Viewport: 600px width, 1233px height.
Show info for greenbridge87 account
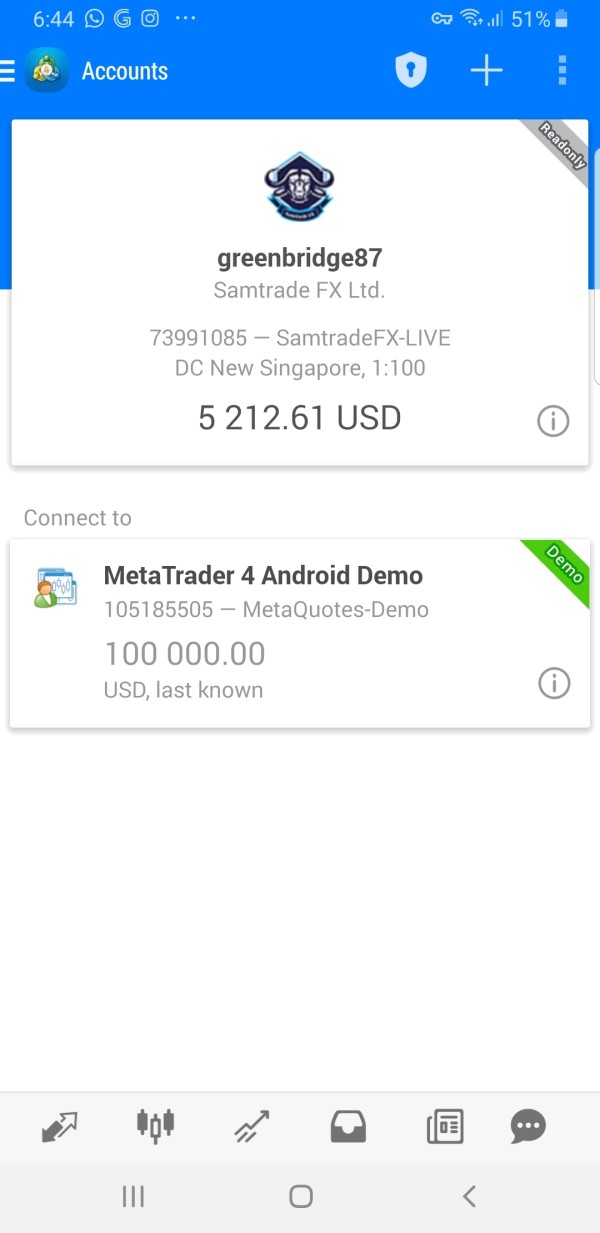pos(553,422)
